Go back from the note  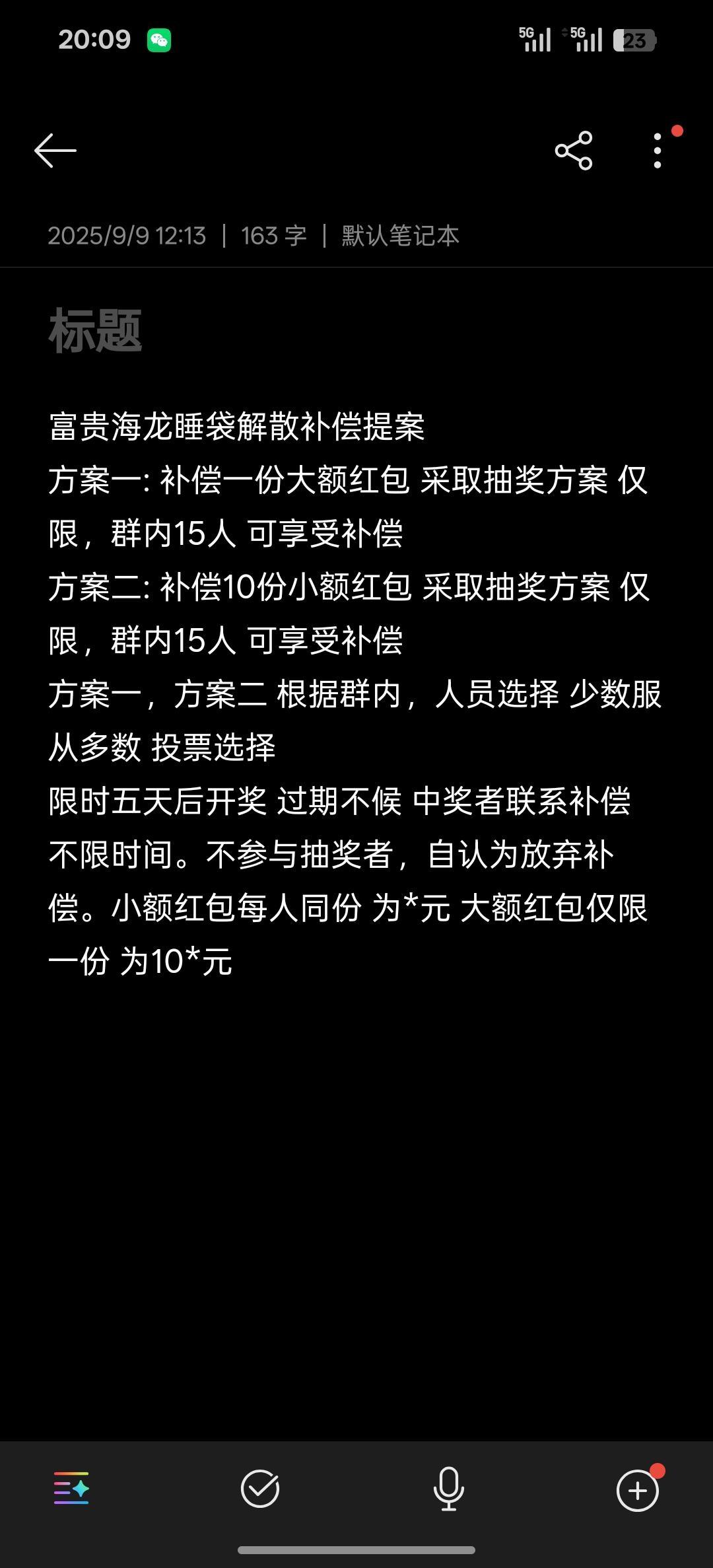click(55, 151)
